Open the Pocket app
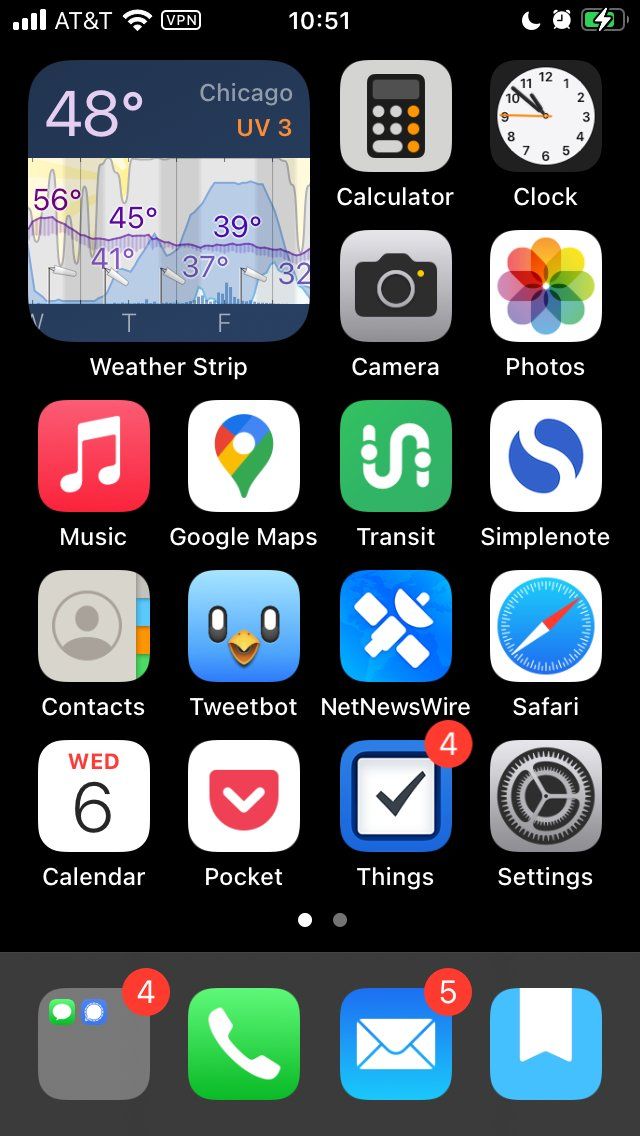640x1136 pixels. click(x=244, y=796)
